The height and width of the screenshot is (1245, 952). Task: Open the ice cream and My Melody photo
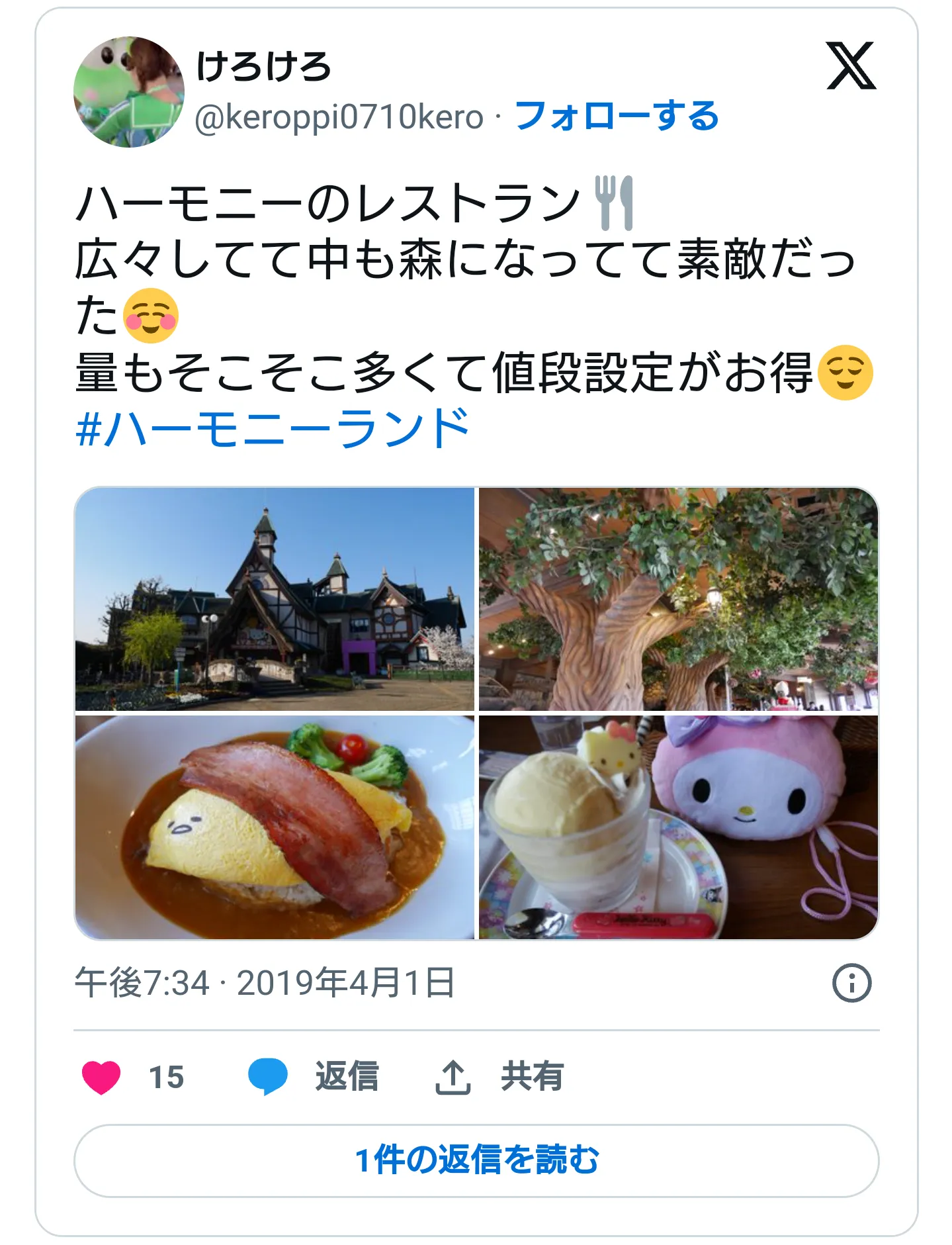tap(678, 827)
